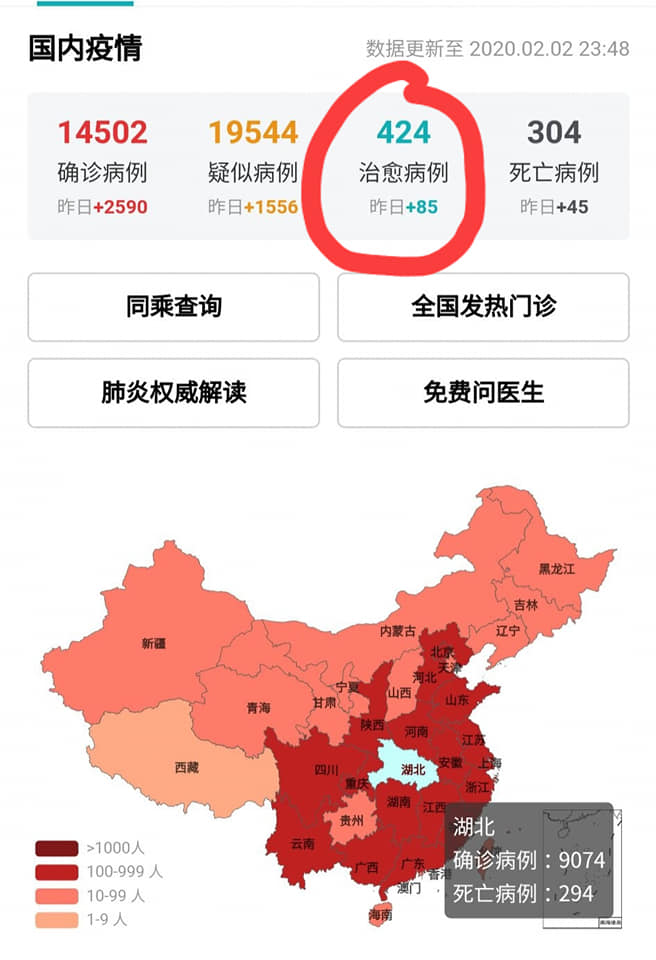Screen dimensions: 656x960
Task: Select 四川 province on the map
Action: click(326, 770)
